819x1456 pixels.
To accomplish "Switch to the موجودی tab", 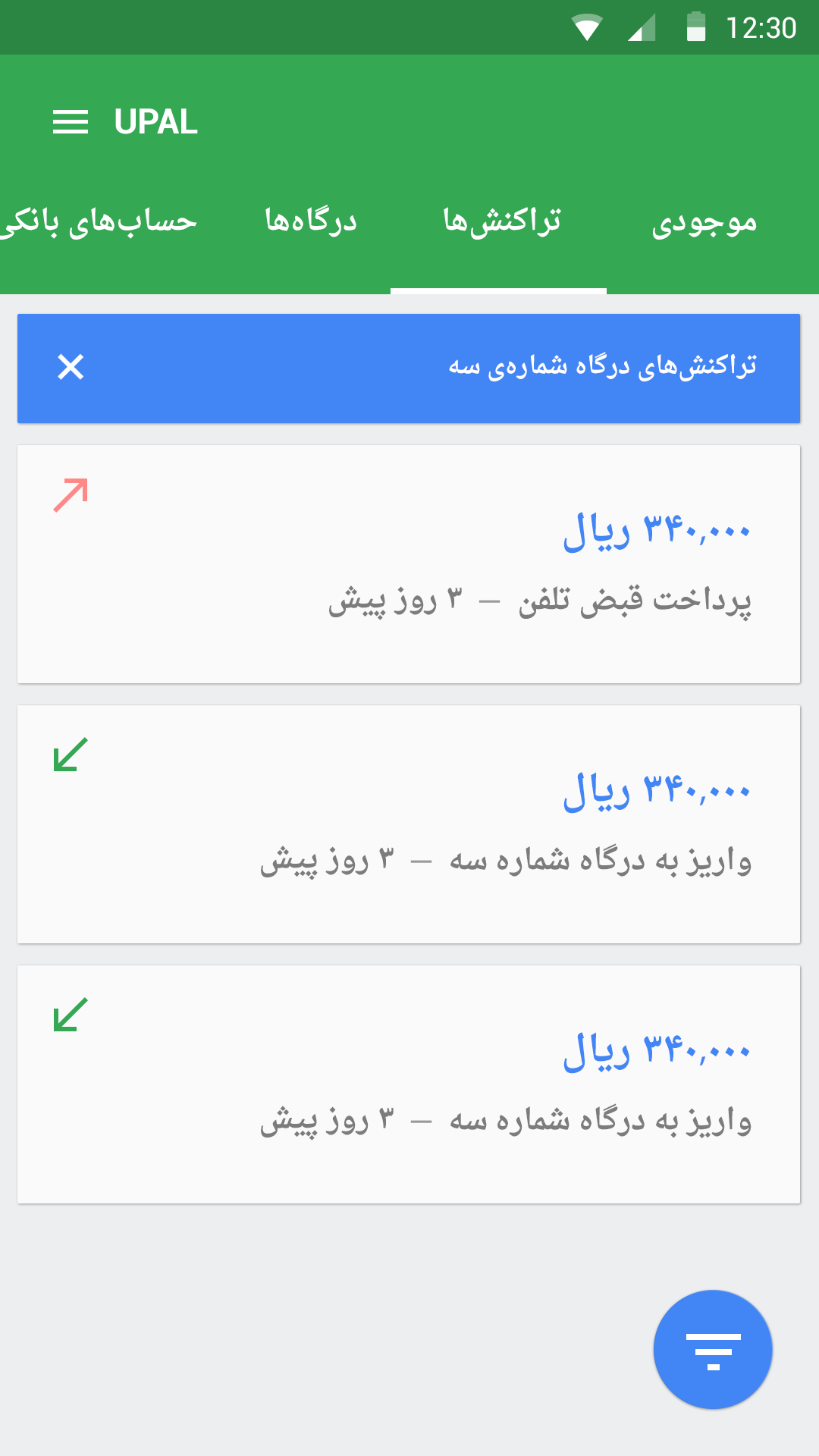I will pos(704,221).
